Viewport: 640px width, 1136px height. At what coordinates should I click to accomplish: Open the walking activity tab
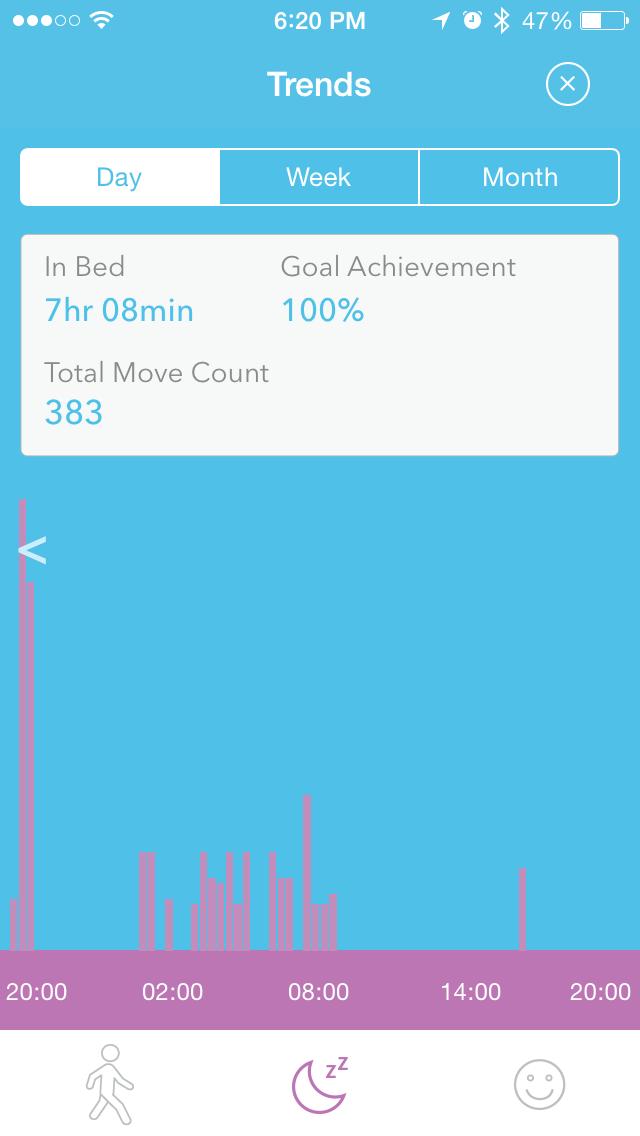[110, 1083]
